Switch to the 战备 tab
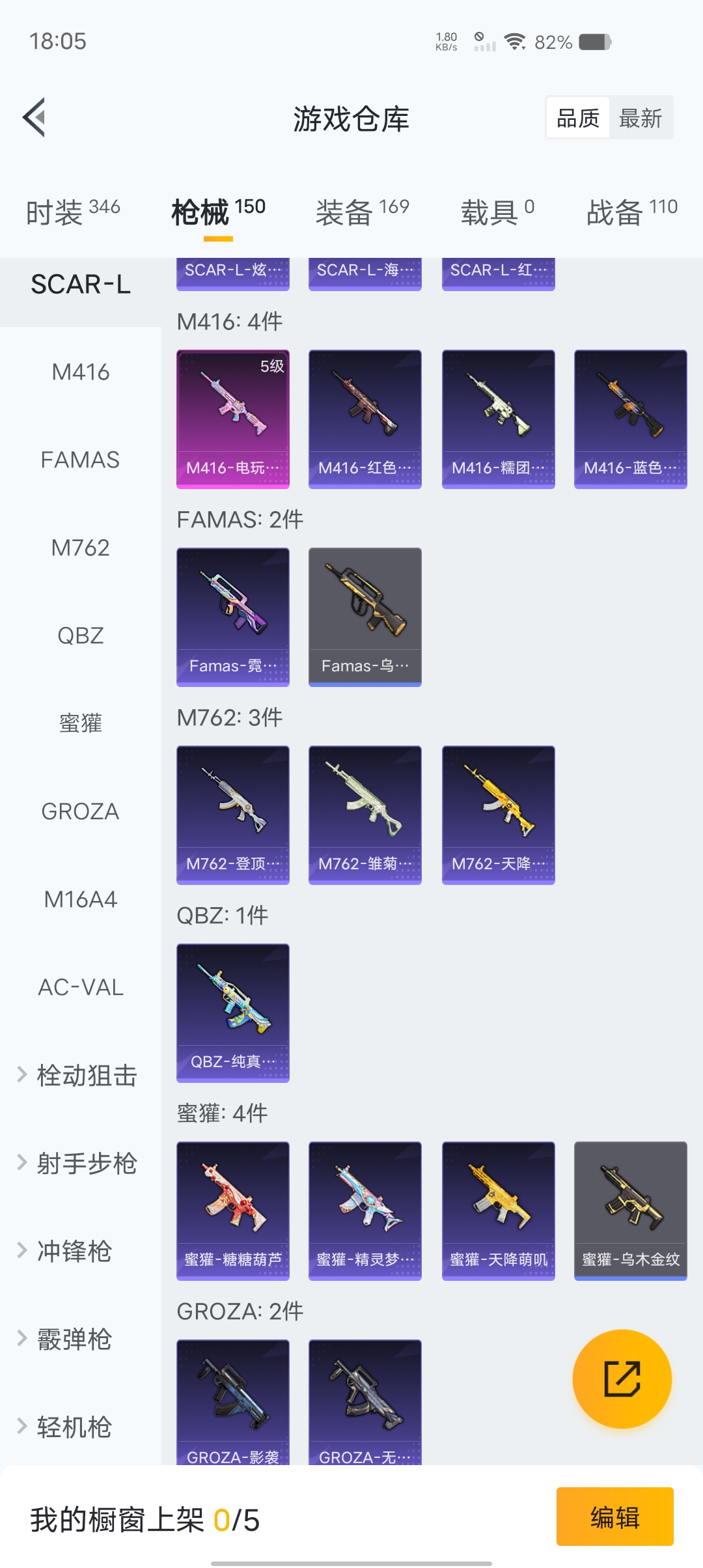This screenshot has width=703, height=1568. (x=631, y=212)
